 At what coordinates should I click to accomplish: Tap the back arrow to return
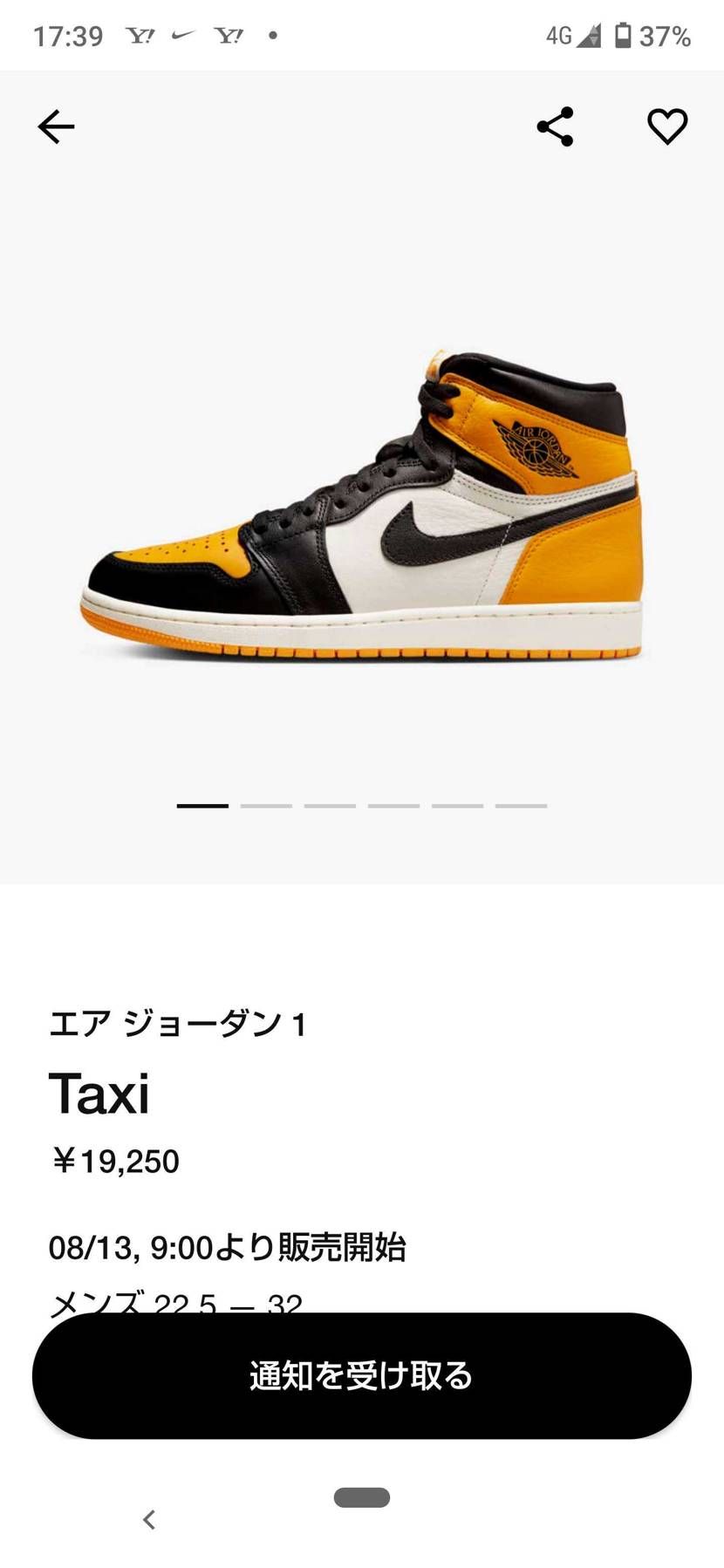coord(56,126)
